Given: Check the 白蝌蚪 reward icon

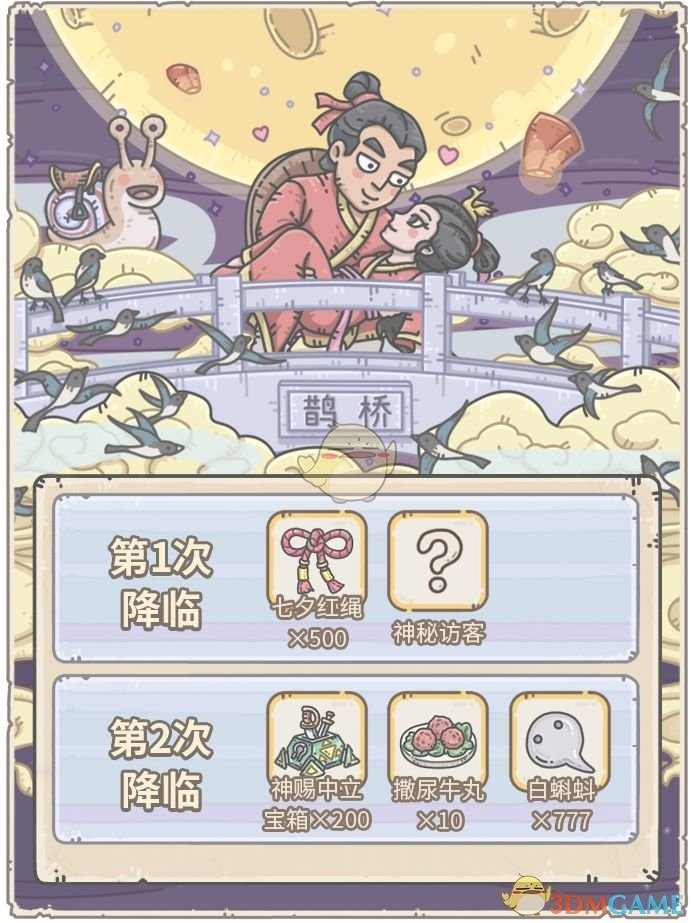Looking at the screenshot, I should (x=559, y=740).
